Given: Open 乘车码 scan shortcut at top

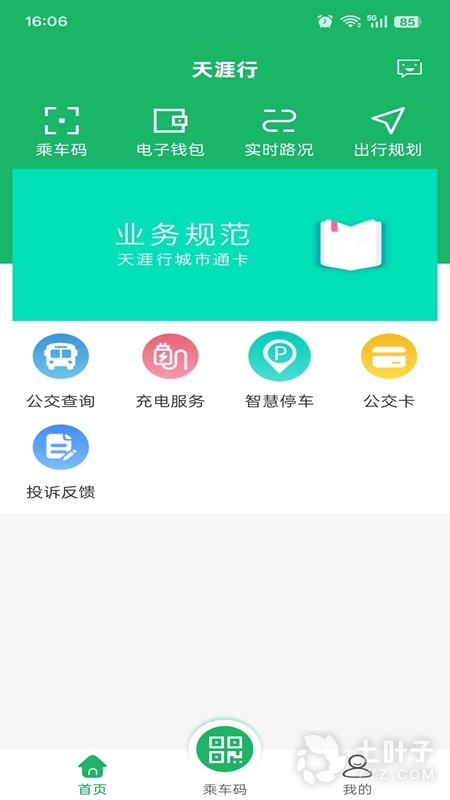Looking at the screenshot, I should tap(62, 131).
